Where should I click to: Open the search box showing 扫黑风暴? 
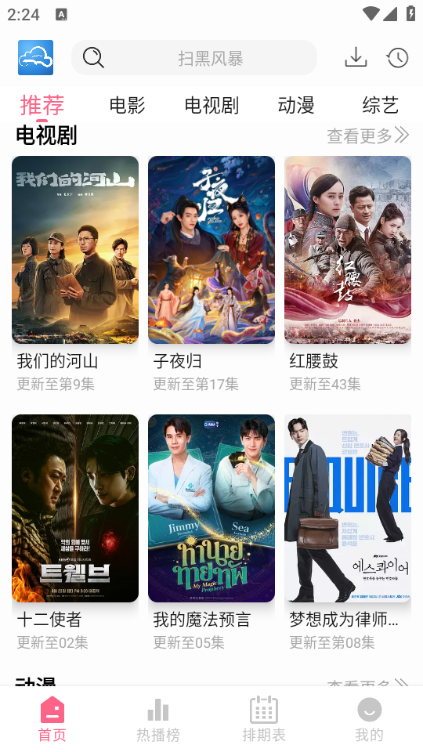[x=194, y=58]
